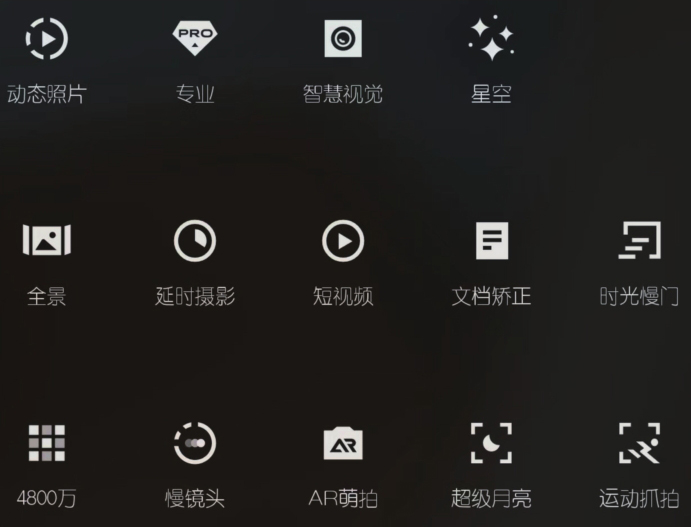Select 文档矫正 (document correction) mode

tap(491, 241)
